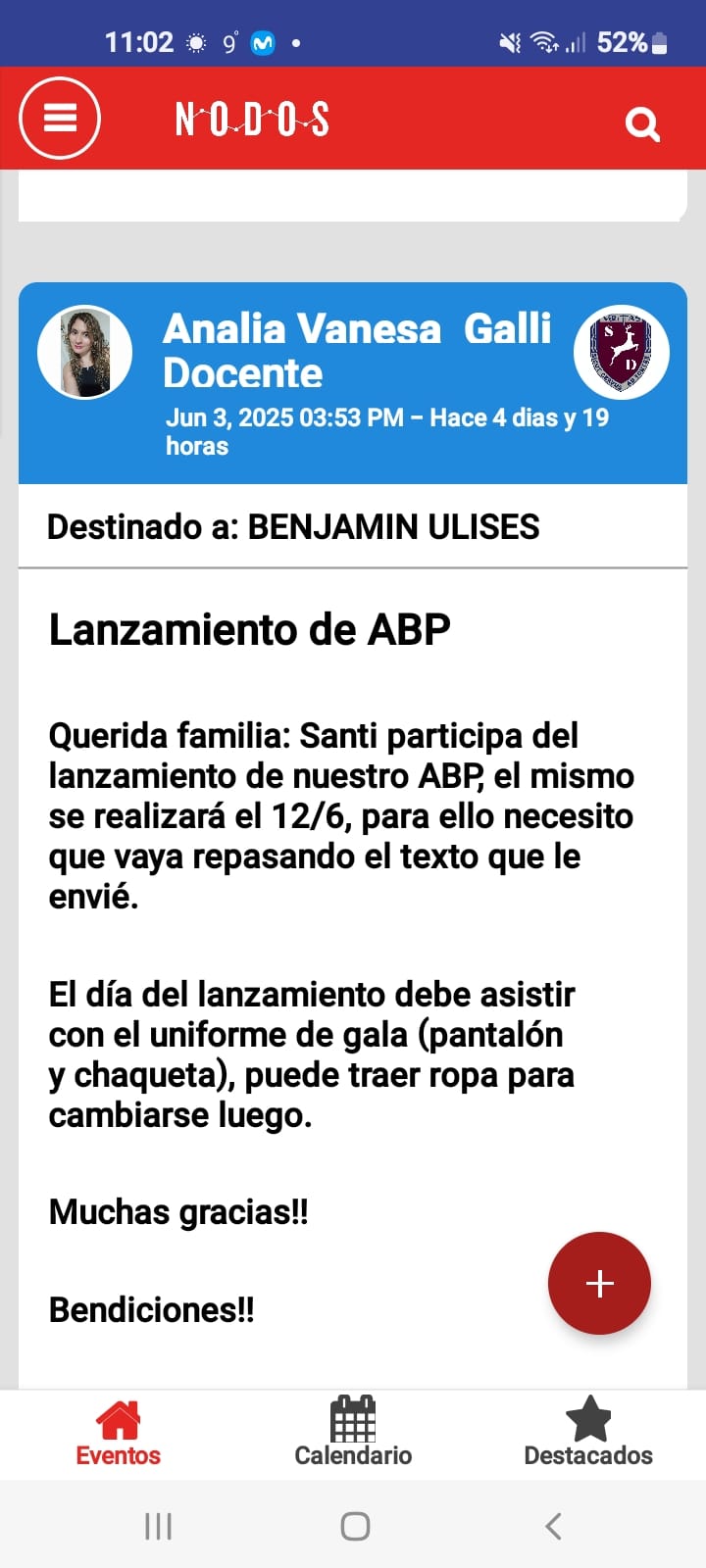Image resolution: width=706 pixels, height=1568 pixels.
Task: Switch to the Calendario tab
Action: (x=353, y=1433)
